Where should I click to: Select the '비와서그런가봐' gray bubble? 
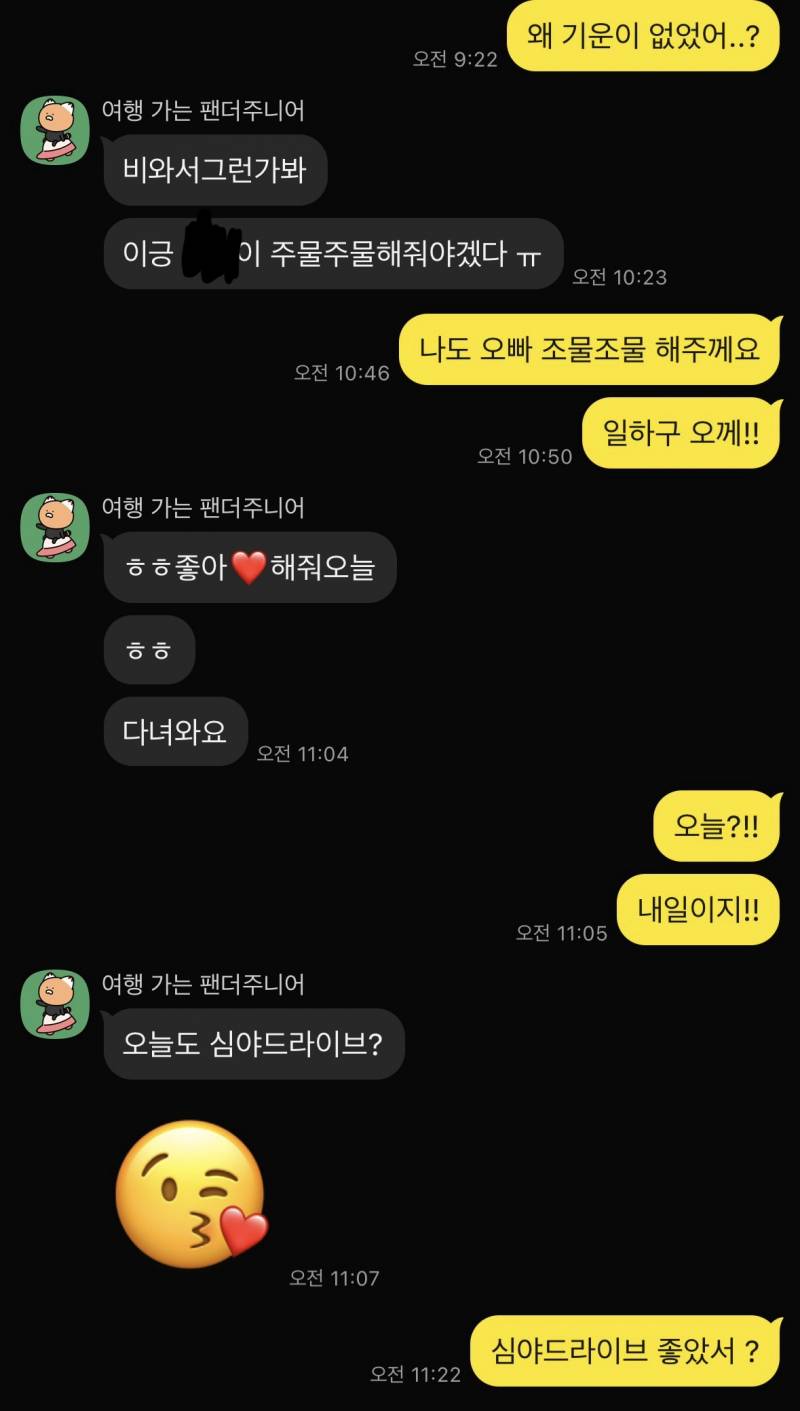215,169
